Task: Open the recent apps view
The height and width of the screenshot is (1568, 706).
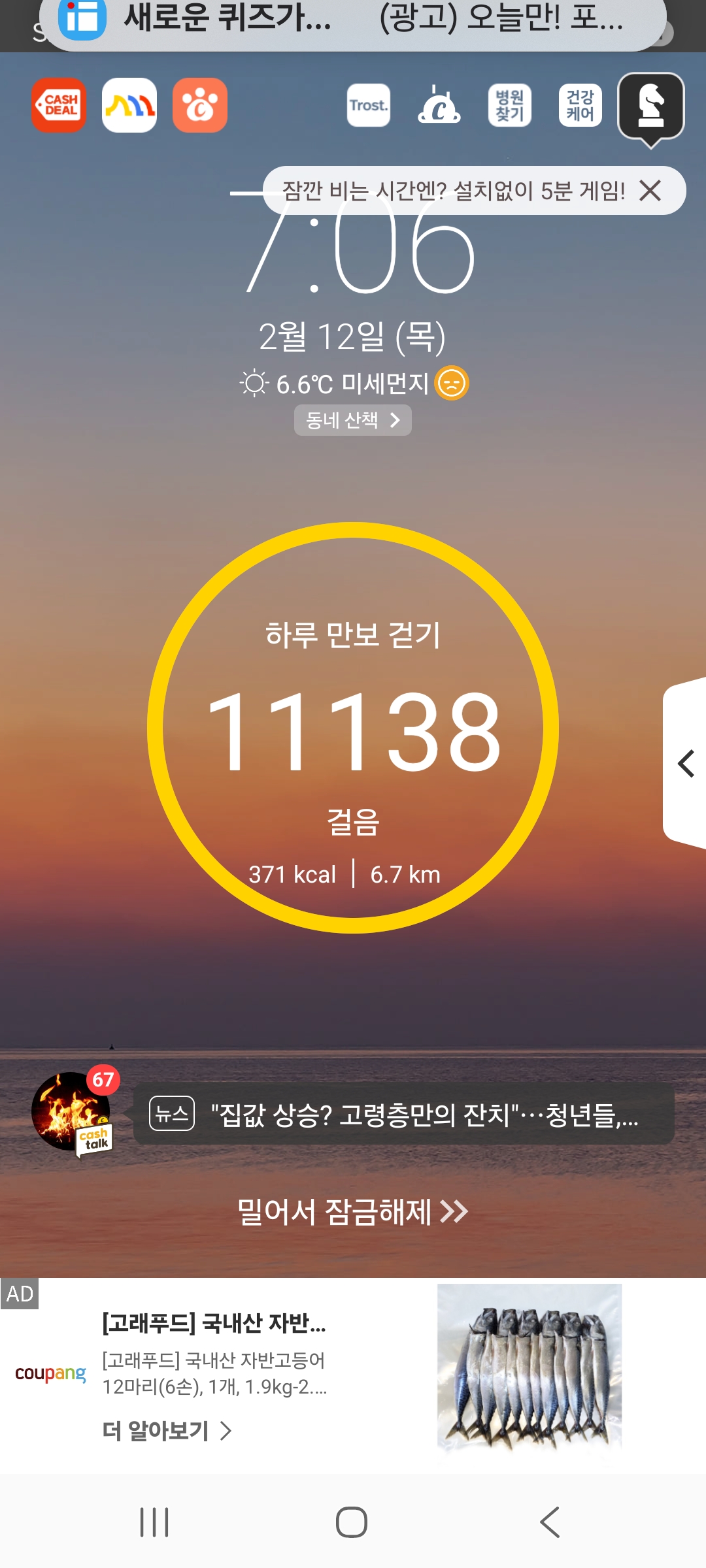Action: click(155, 1522)
